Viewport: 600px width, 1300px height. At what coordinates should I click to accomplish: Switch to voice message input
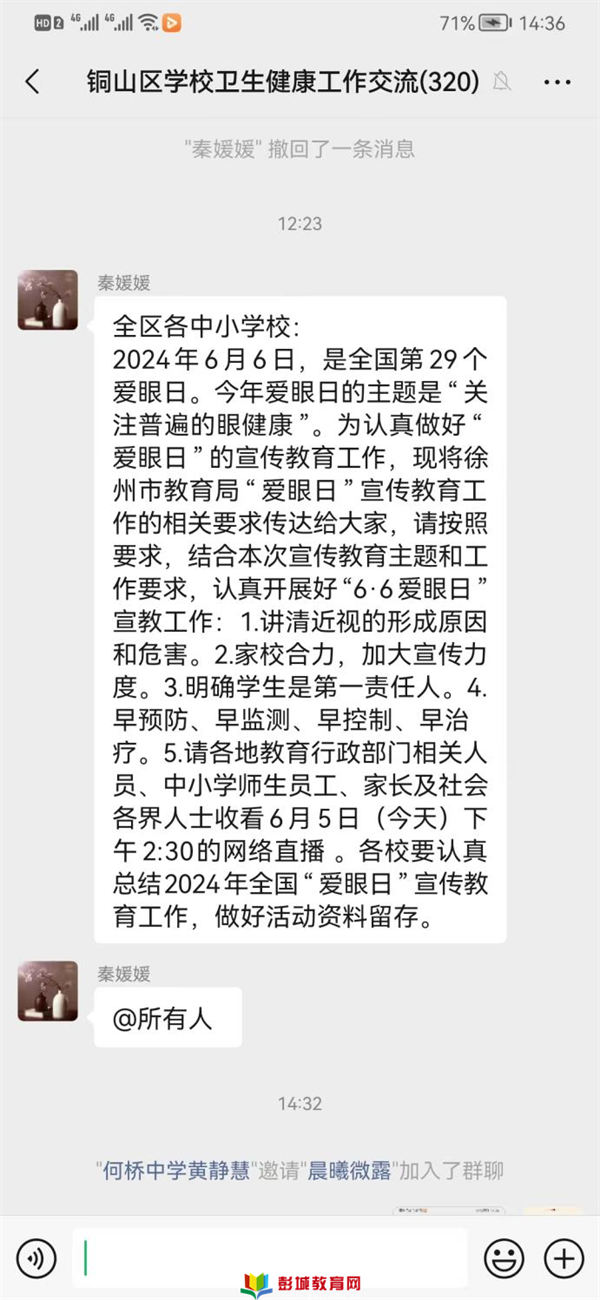(x=36, y=1258)
